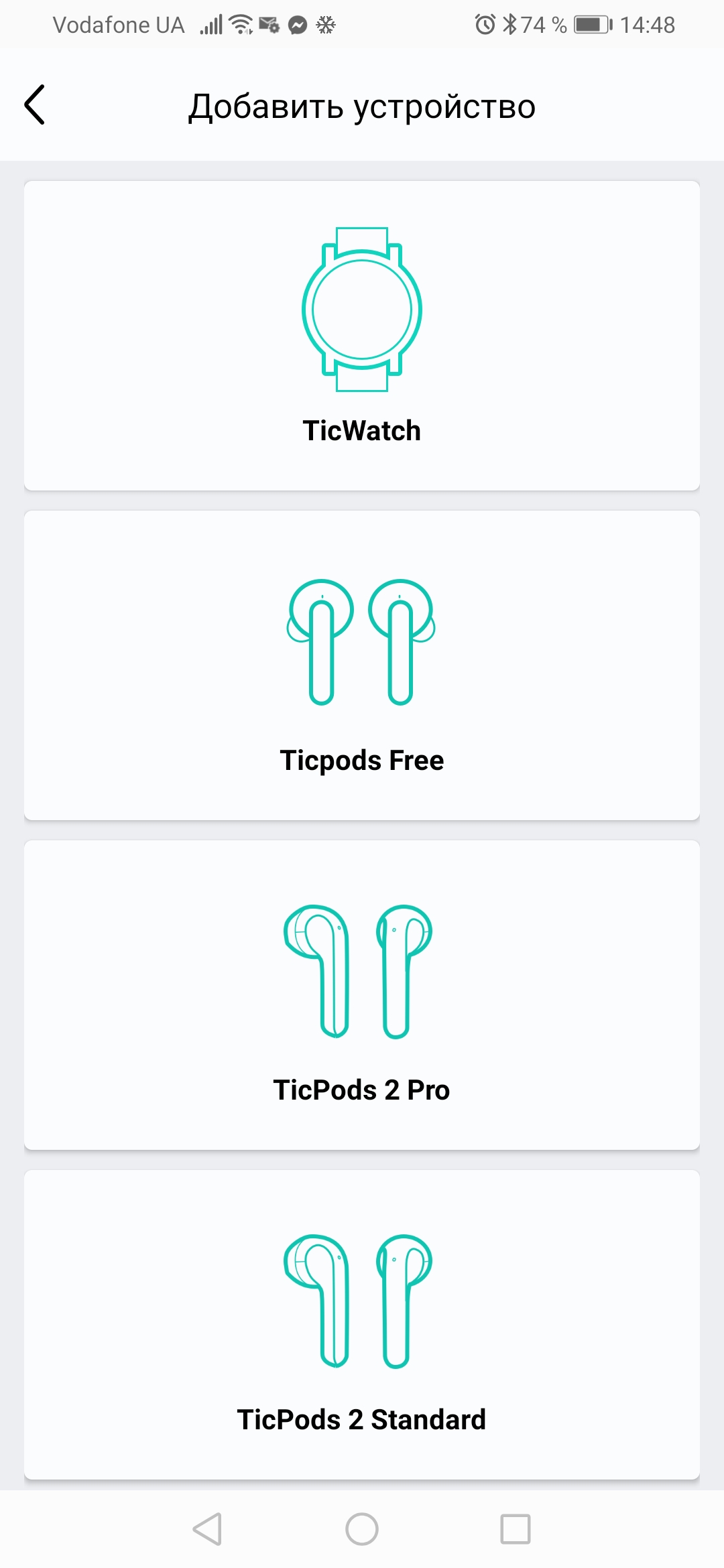
Task: Tap the TicWatch label text
Action: pos(362,430)
